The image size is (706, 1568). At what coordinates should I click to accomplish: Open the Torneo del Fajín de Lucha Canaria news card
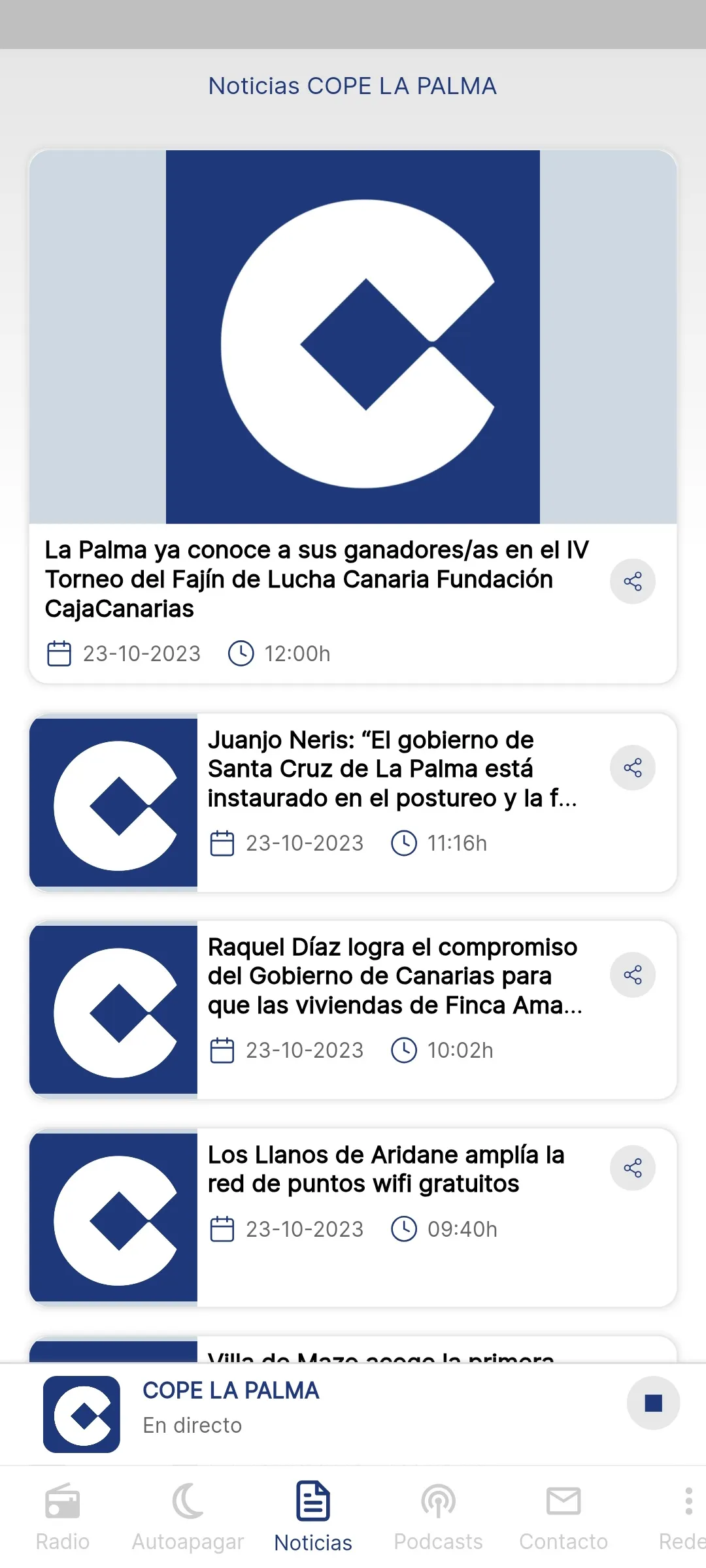[x=353, y=417]
